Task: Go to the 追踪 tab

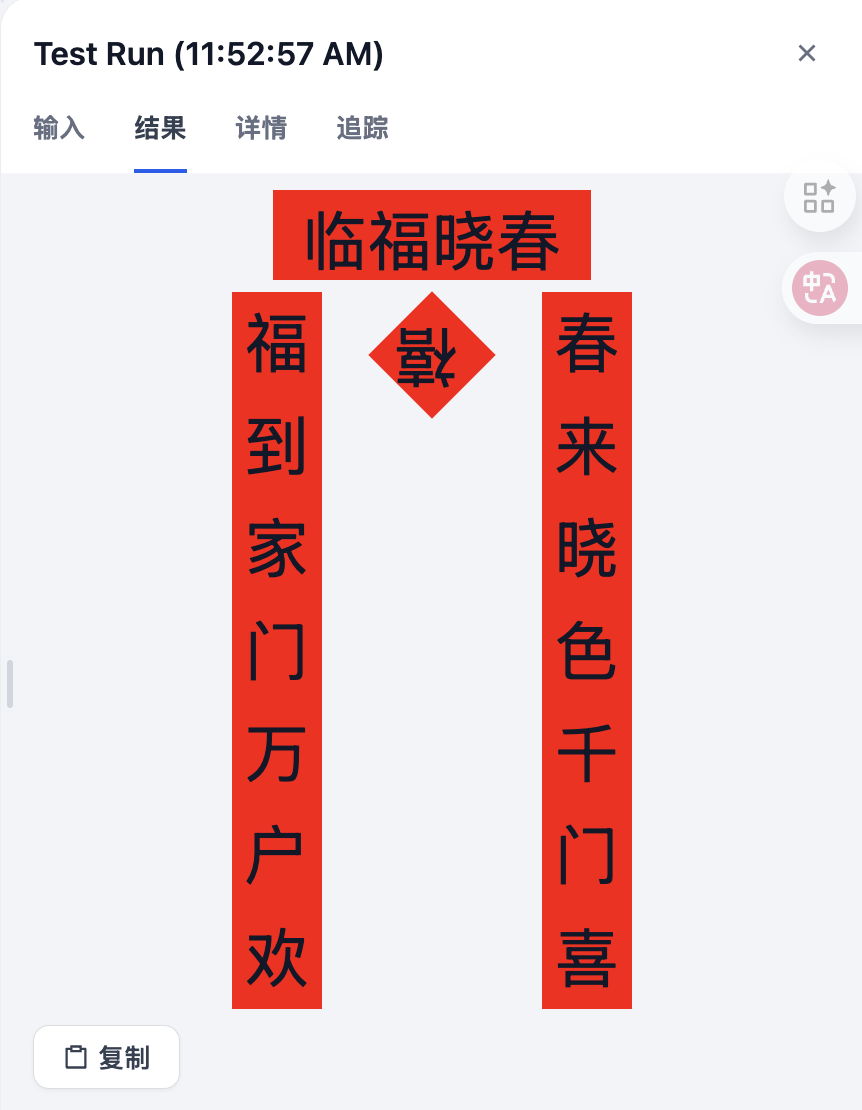Action: 362,128
